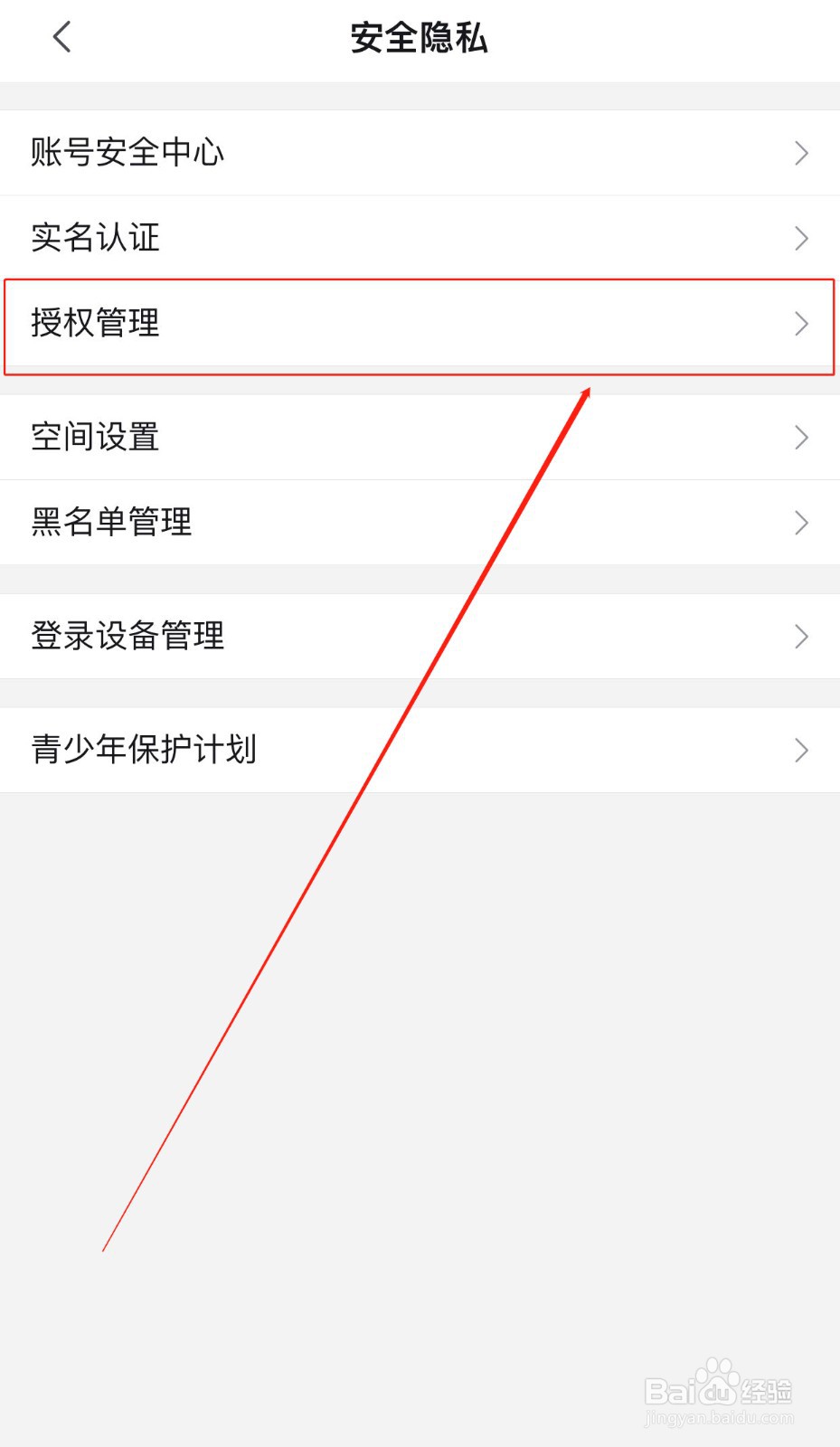Click the 实名认证 text label
This screenshot has height=1447, width=840.
click(94, 238)
